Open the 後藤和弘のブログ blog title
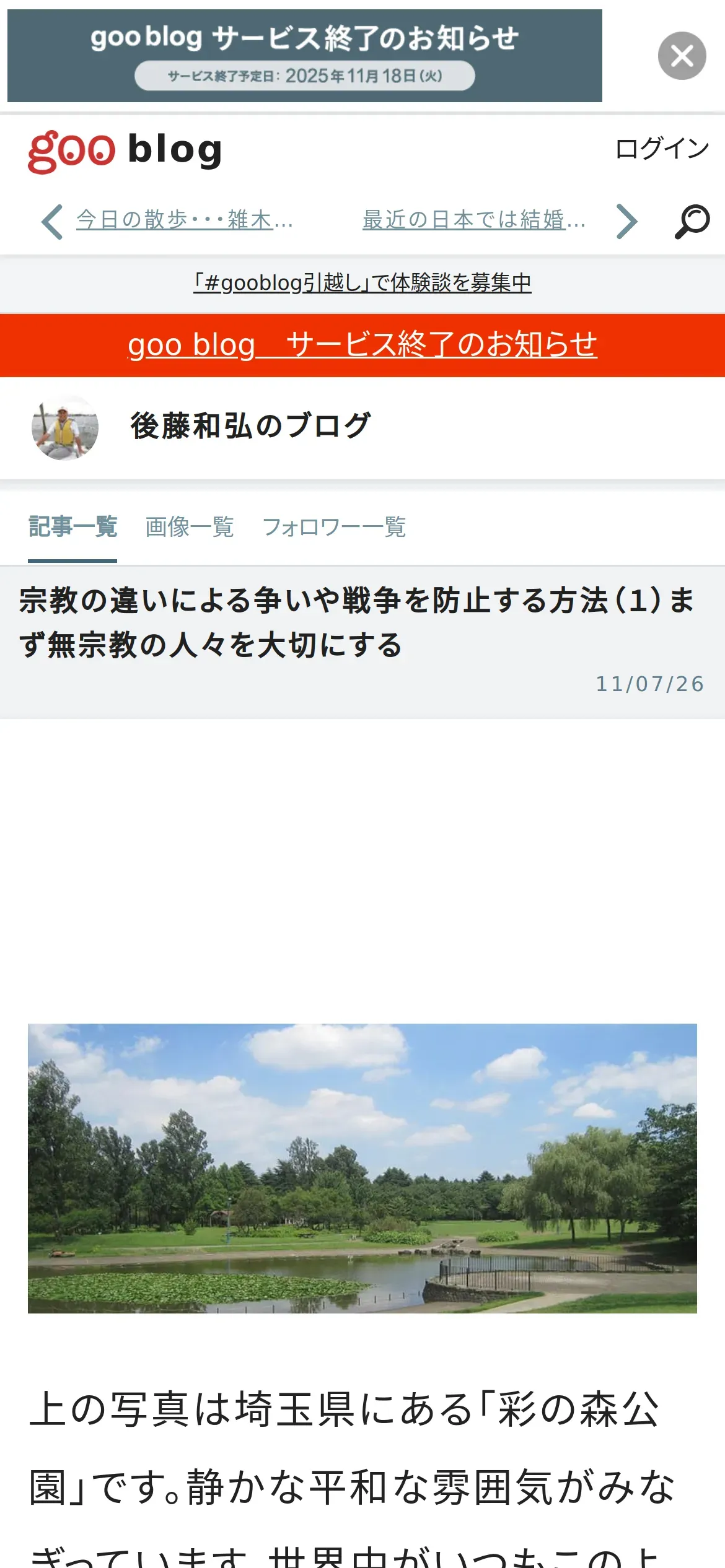 251,426
